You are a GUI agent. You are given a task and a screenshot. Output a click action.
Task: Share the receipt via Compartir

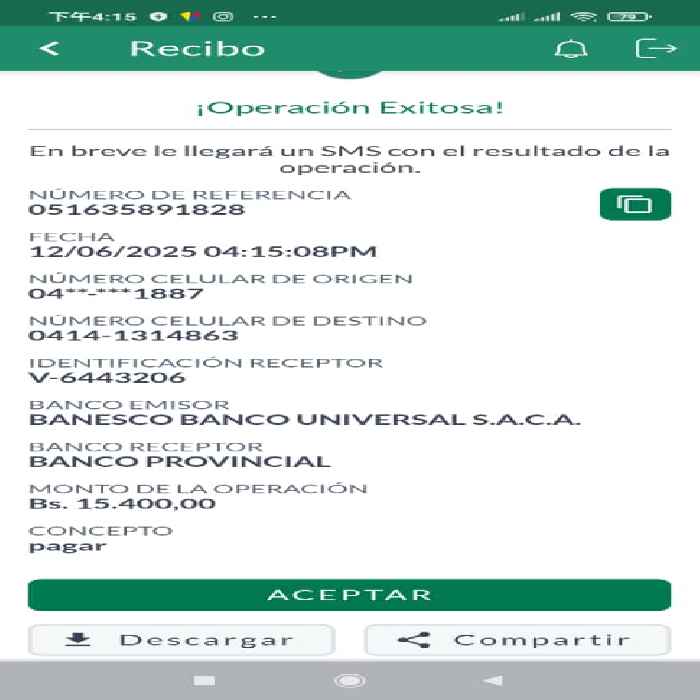[x=517, y=640]
